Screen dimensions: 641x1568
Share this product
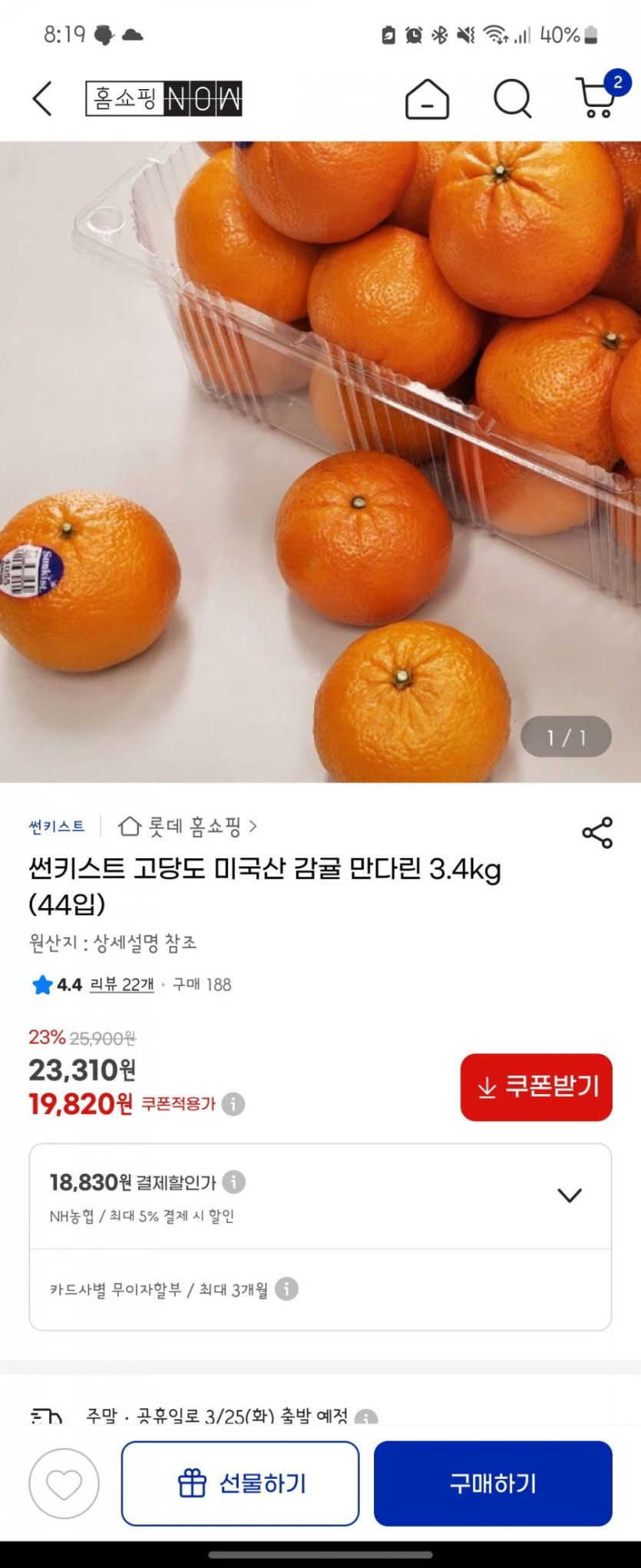point(597,833)
